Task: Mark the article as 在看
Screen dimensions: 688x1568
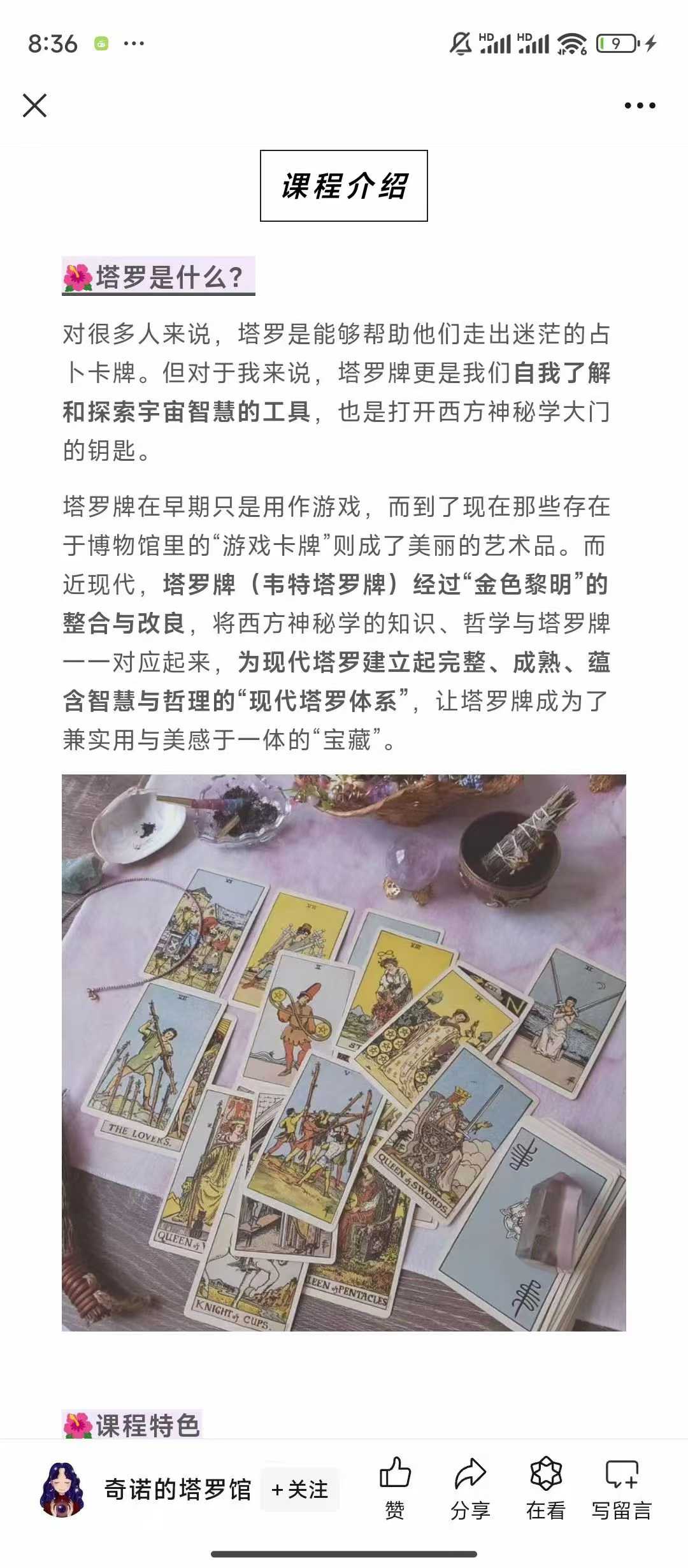Action: pos(546,1489)
